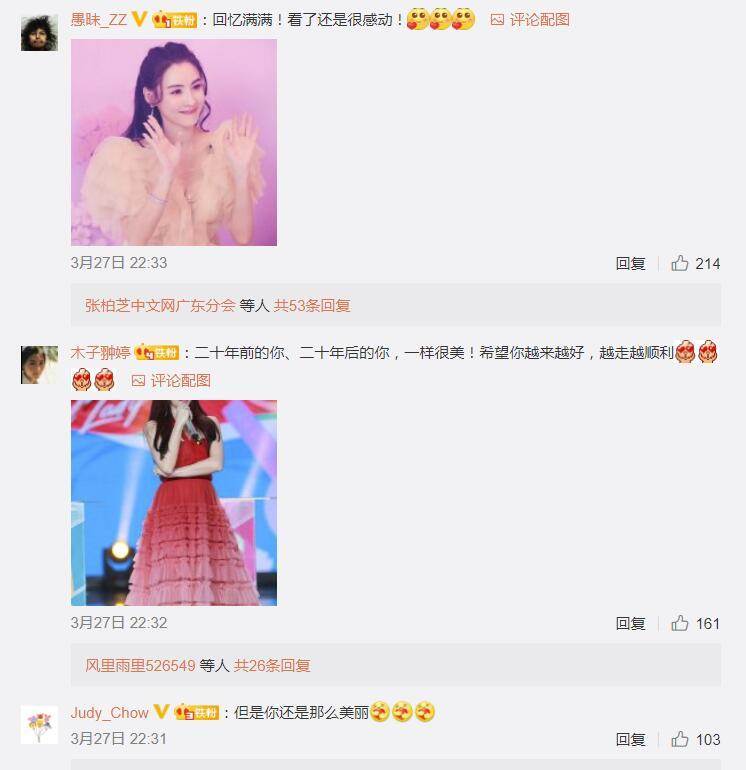
Task: Open 愚昧_ZZ's profile via username
Action: [98, 19]
